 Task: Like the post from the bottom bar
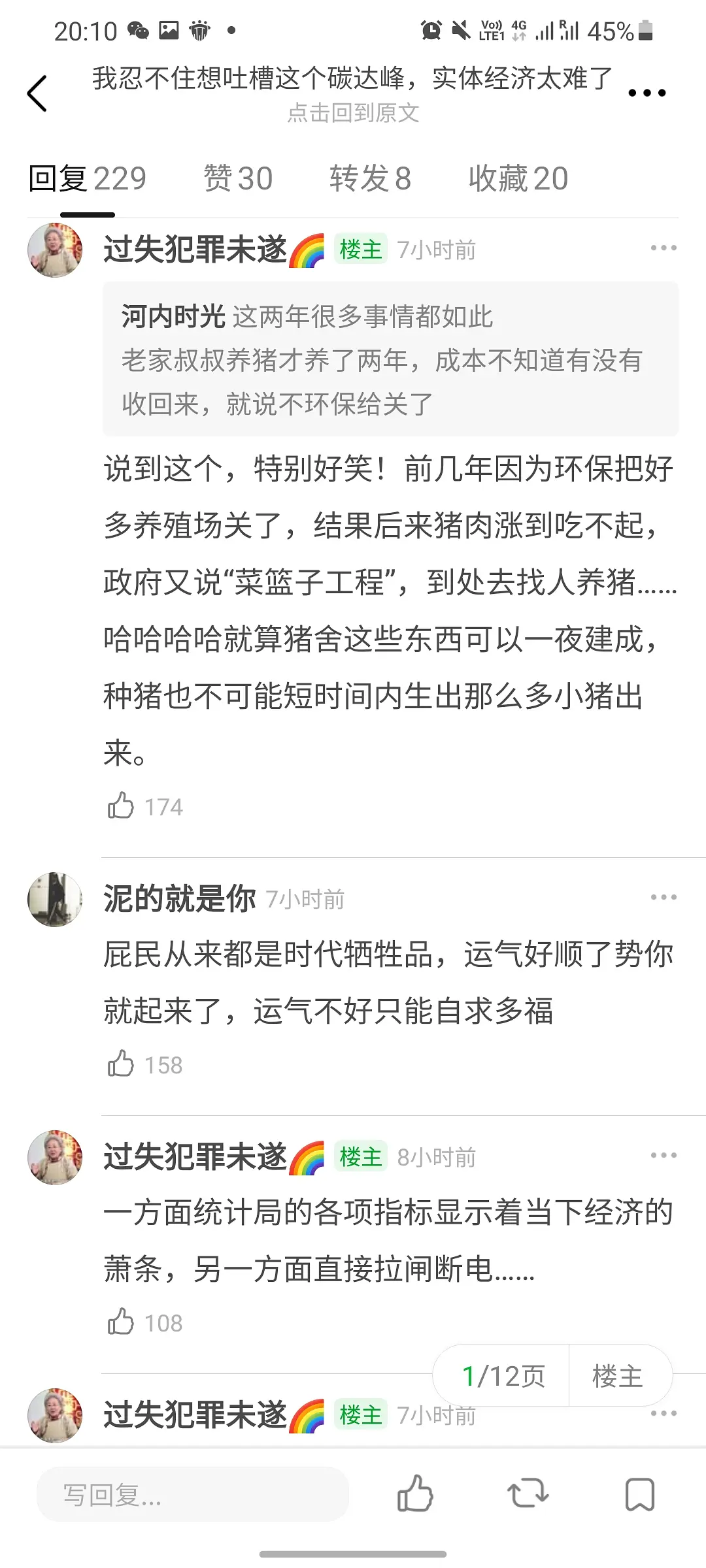pos(415,1494)
